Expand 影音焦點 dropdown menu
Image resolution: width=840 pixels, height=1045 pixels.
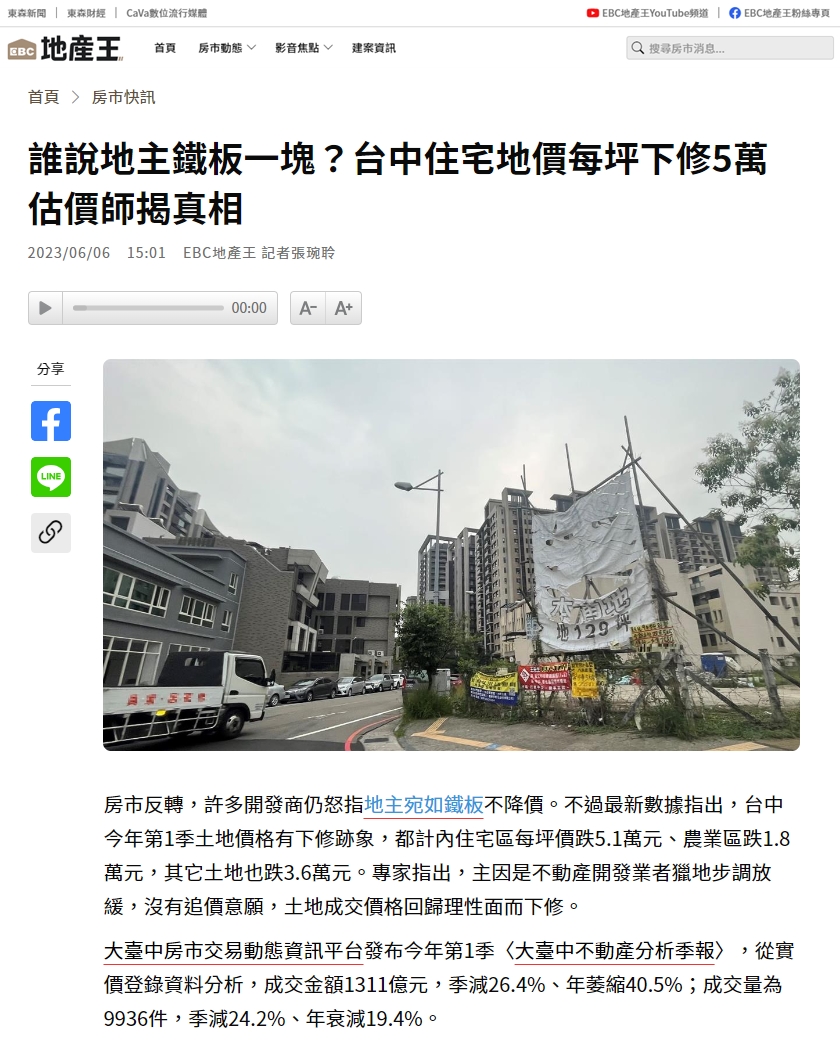point(304,48)
